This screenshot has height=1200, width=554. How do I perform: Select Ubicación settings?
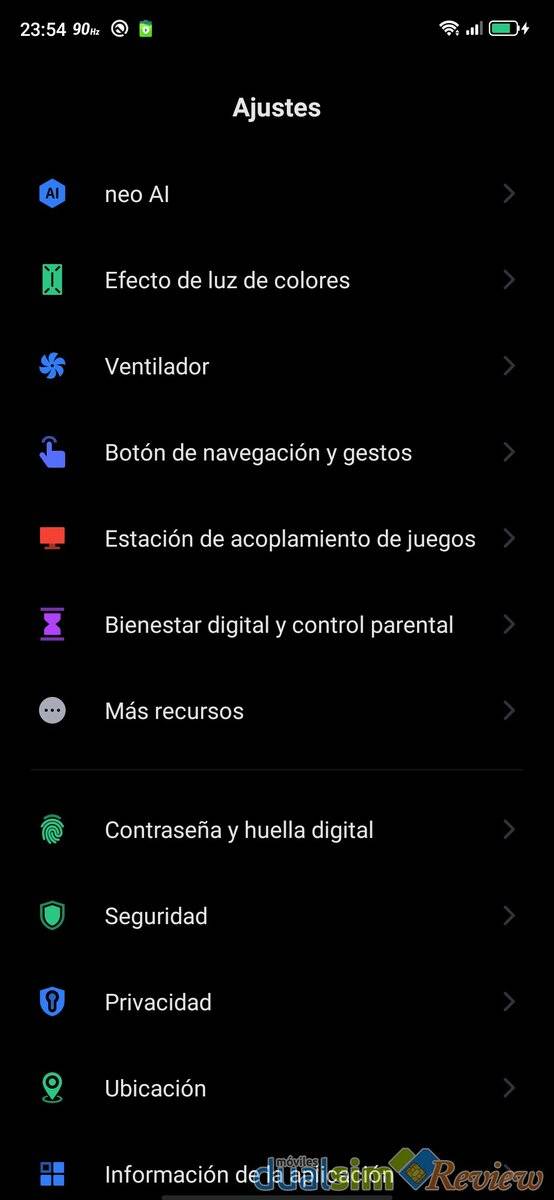277,1087
